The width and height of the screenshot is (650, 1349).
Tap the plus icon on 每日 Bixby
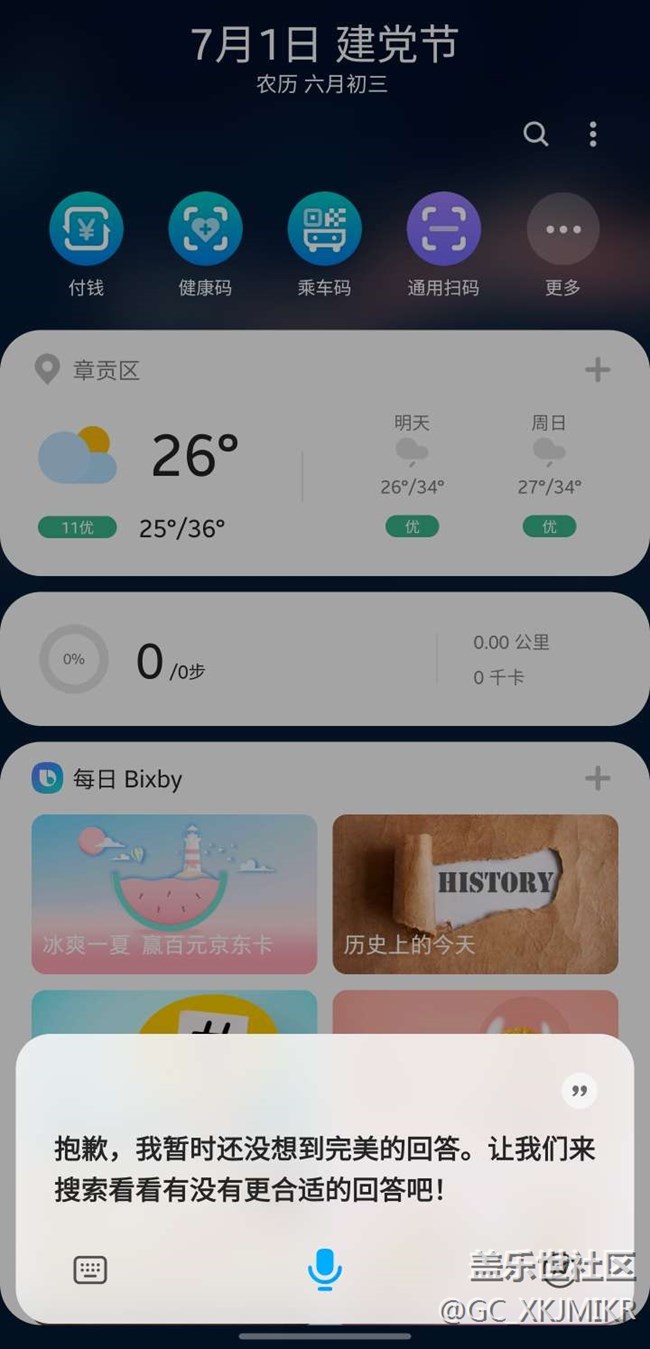(x=597, y=778)
